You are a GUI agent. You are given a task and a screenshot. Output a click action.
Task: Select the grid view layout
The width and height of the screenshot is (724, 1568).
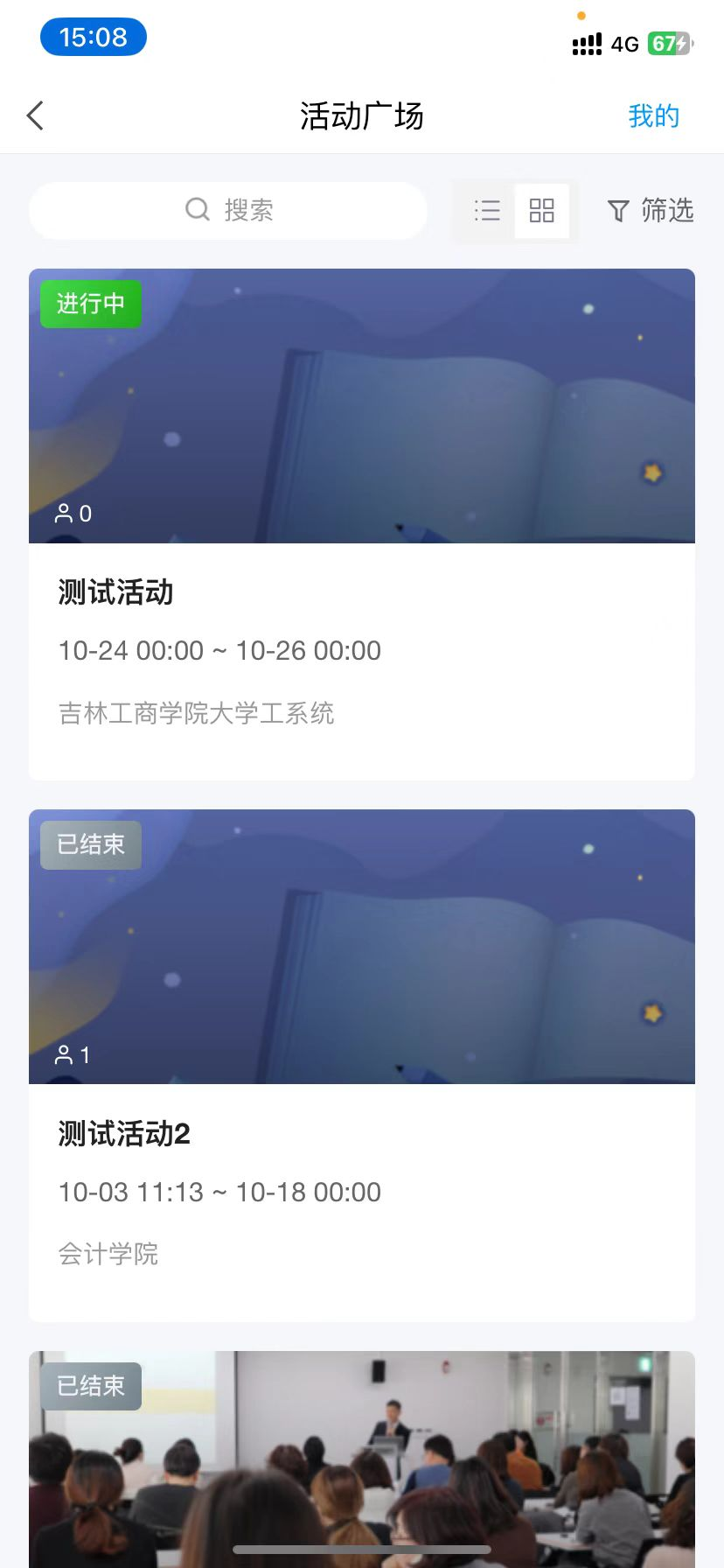[x=541, y=210]
